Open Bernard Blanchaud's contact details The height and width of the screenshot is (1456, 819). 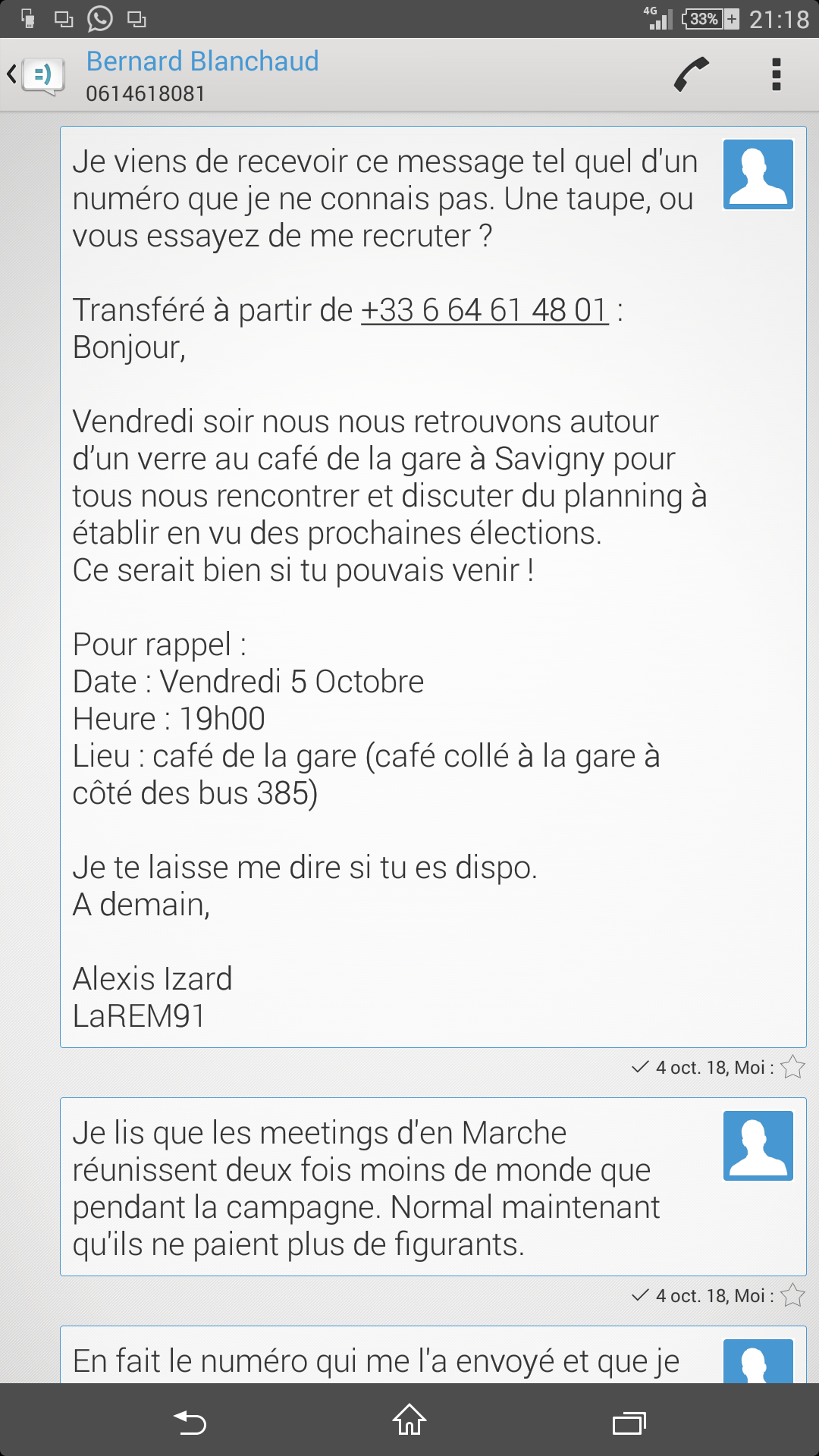(202, 74)
